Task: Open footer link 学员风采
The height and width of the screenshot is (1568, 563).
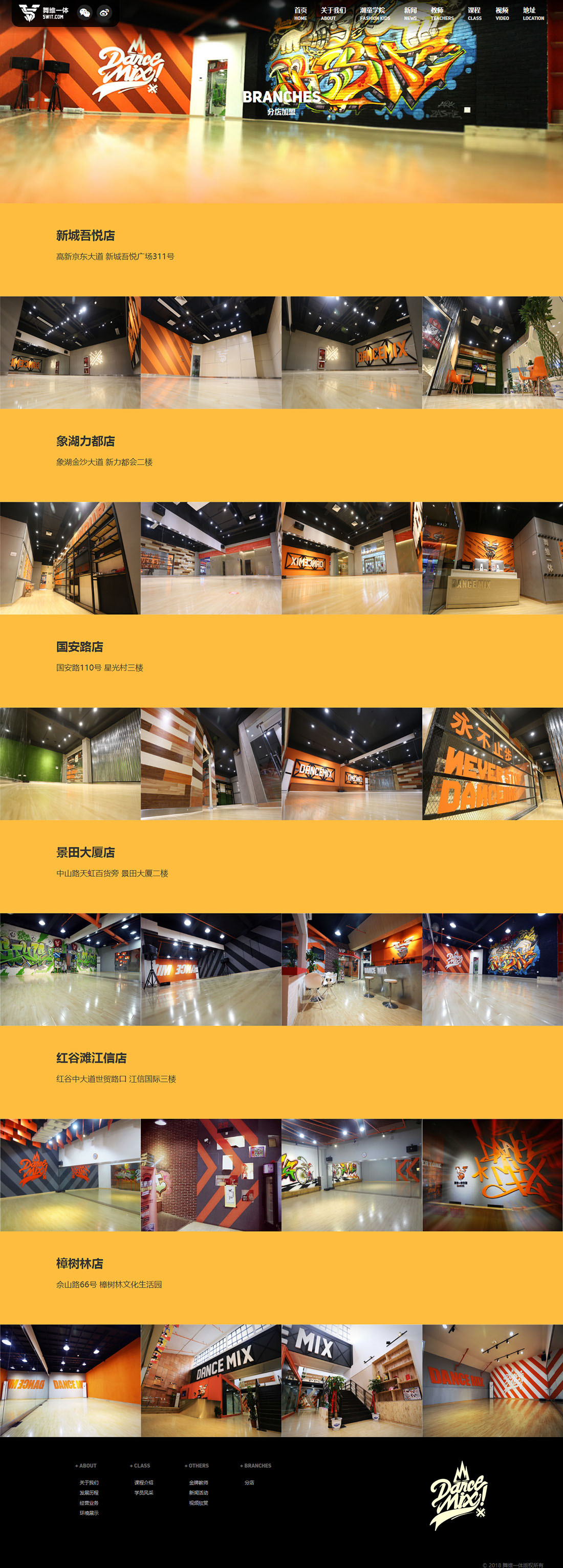Action: click(144, 1493)
